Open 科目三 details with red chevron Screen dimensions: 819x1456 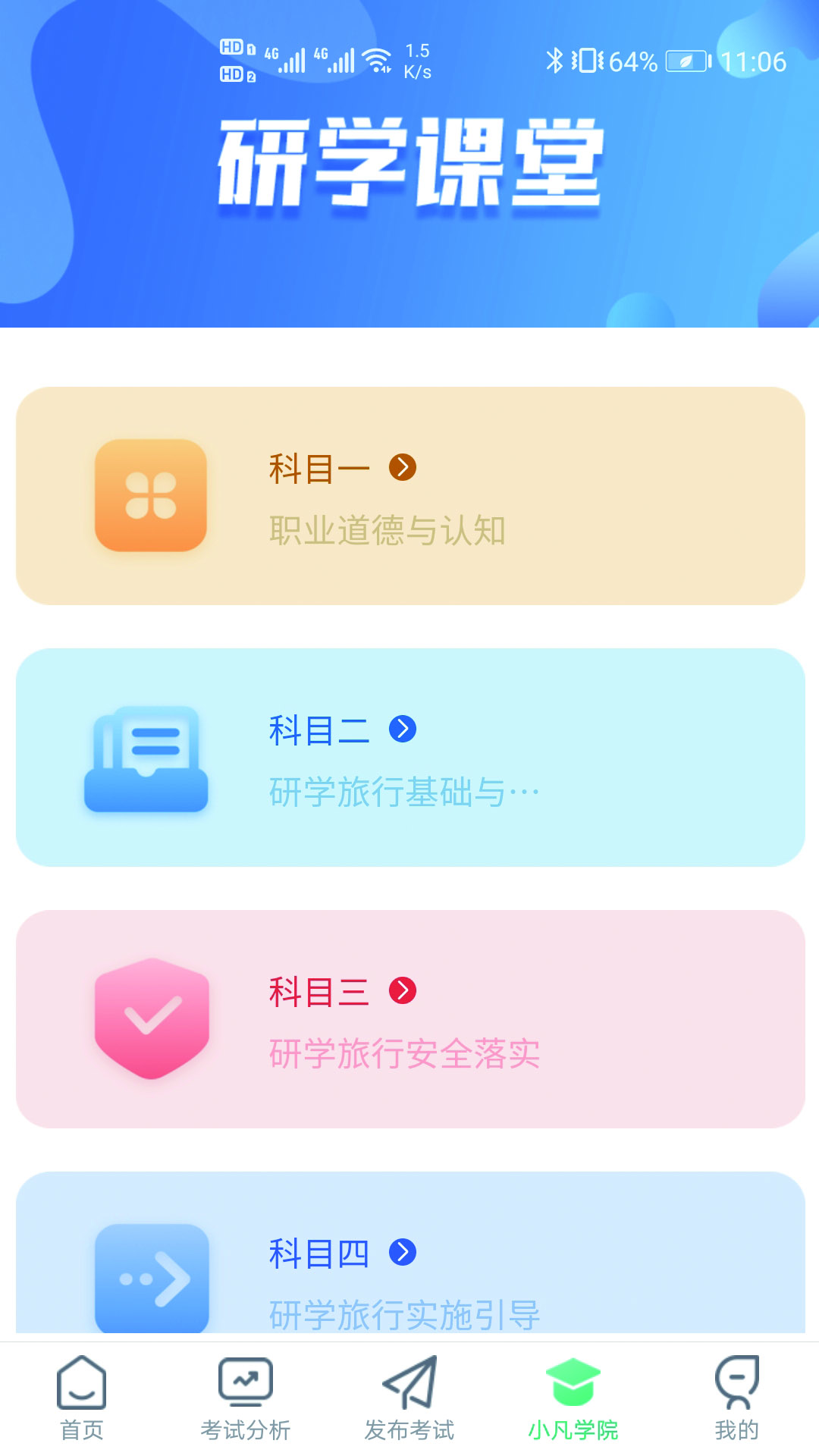(403, 988)
